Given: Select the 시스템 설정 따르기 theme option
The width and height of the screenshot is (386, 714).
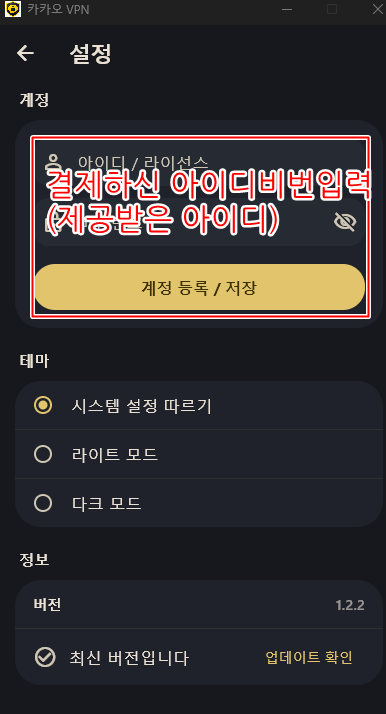Looking at the screenshot, I should click(199, 405).
